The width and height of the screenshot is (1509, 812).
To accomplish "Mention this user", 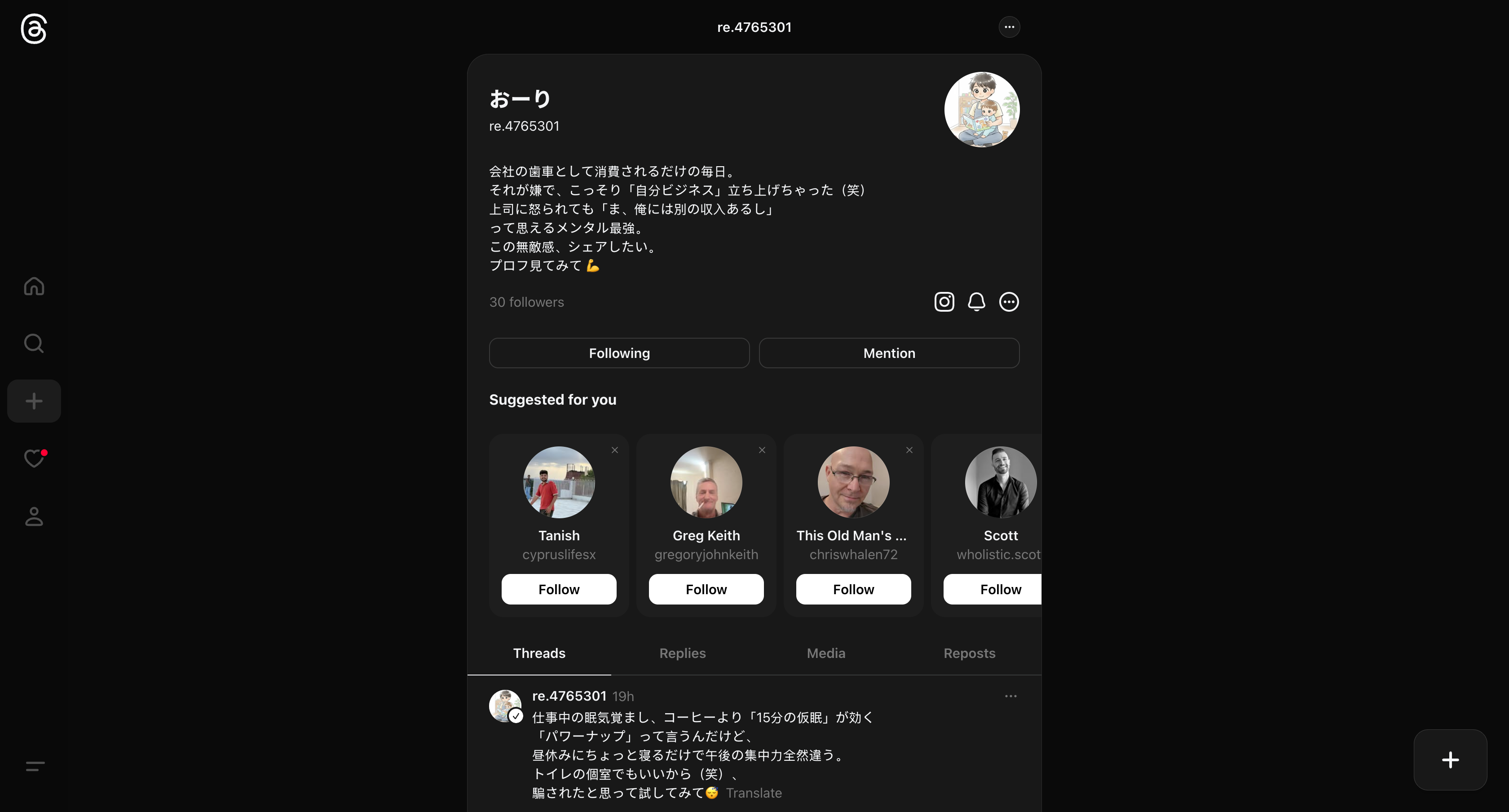I will point(889,353).
